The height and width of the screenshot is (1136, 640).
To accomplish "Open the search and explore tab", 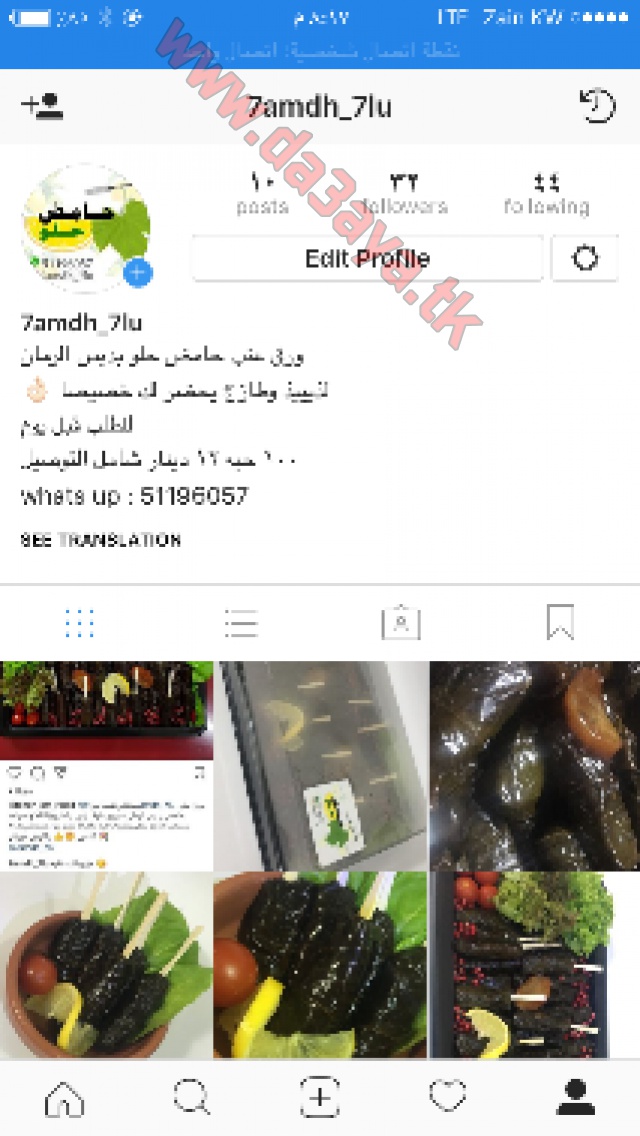I will (192, 1098).
